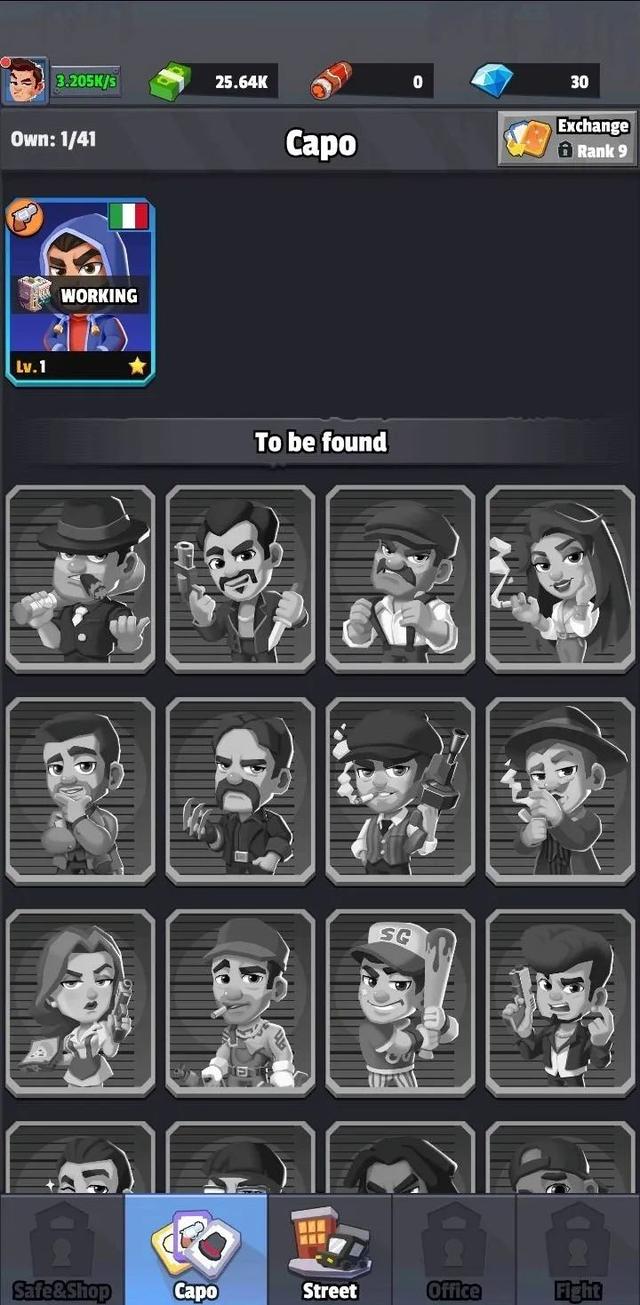Open the working Lv.1 Capo card
The height and width of the screenshot is (1305, 640).
click(81, 292)
